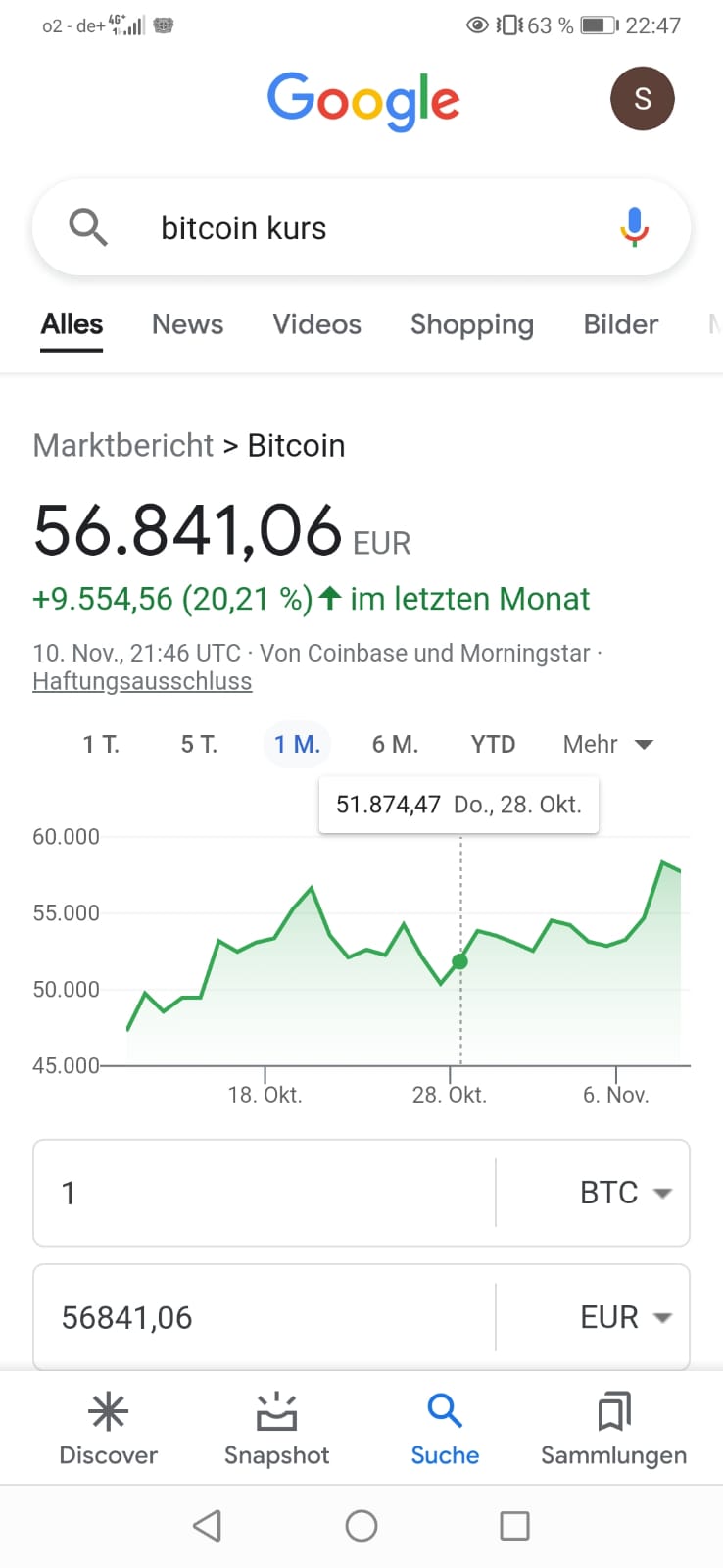
Task: Expand the Mehr time range dropdown
Action: pyautogui.click(x=607, y=745)
